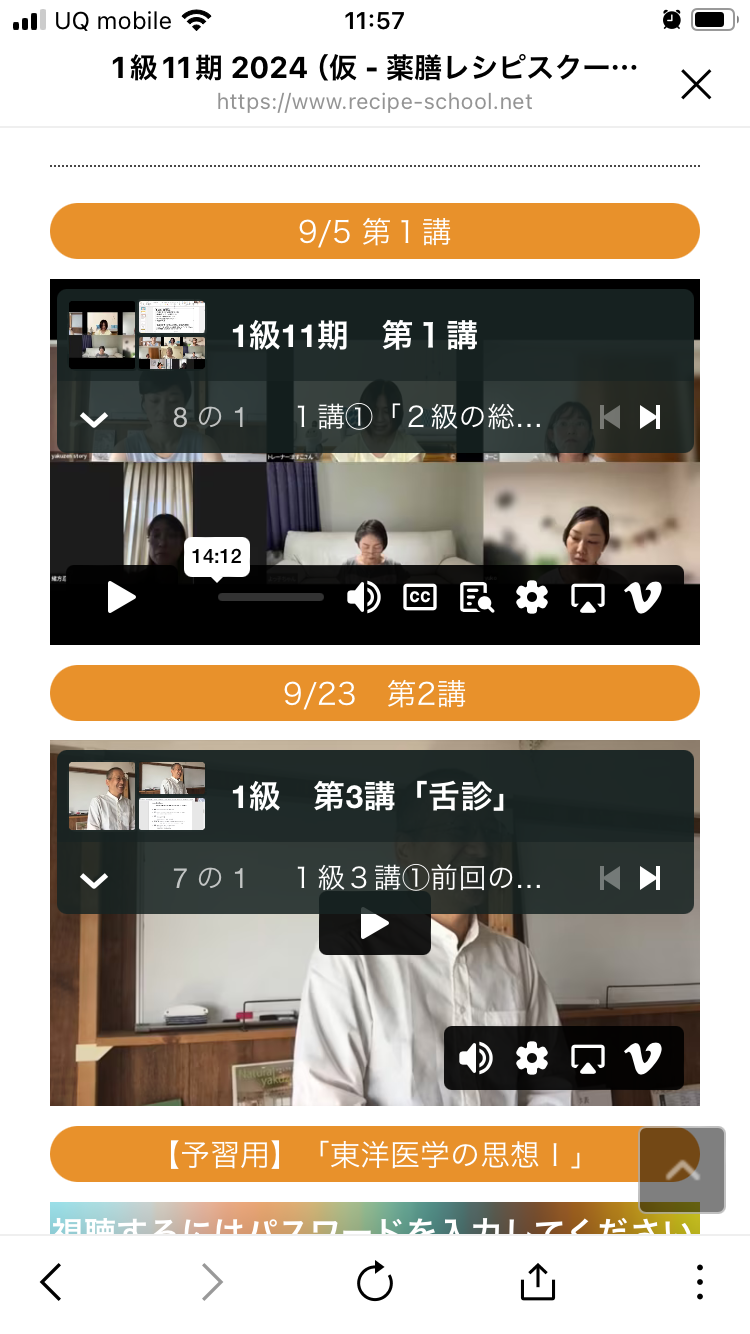Viewport: 750px width, 1334px height.
Task: AirPlay the 第3講「舌診」 video
Action: [x=588, y=1058]
